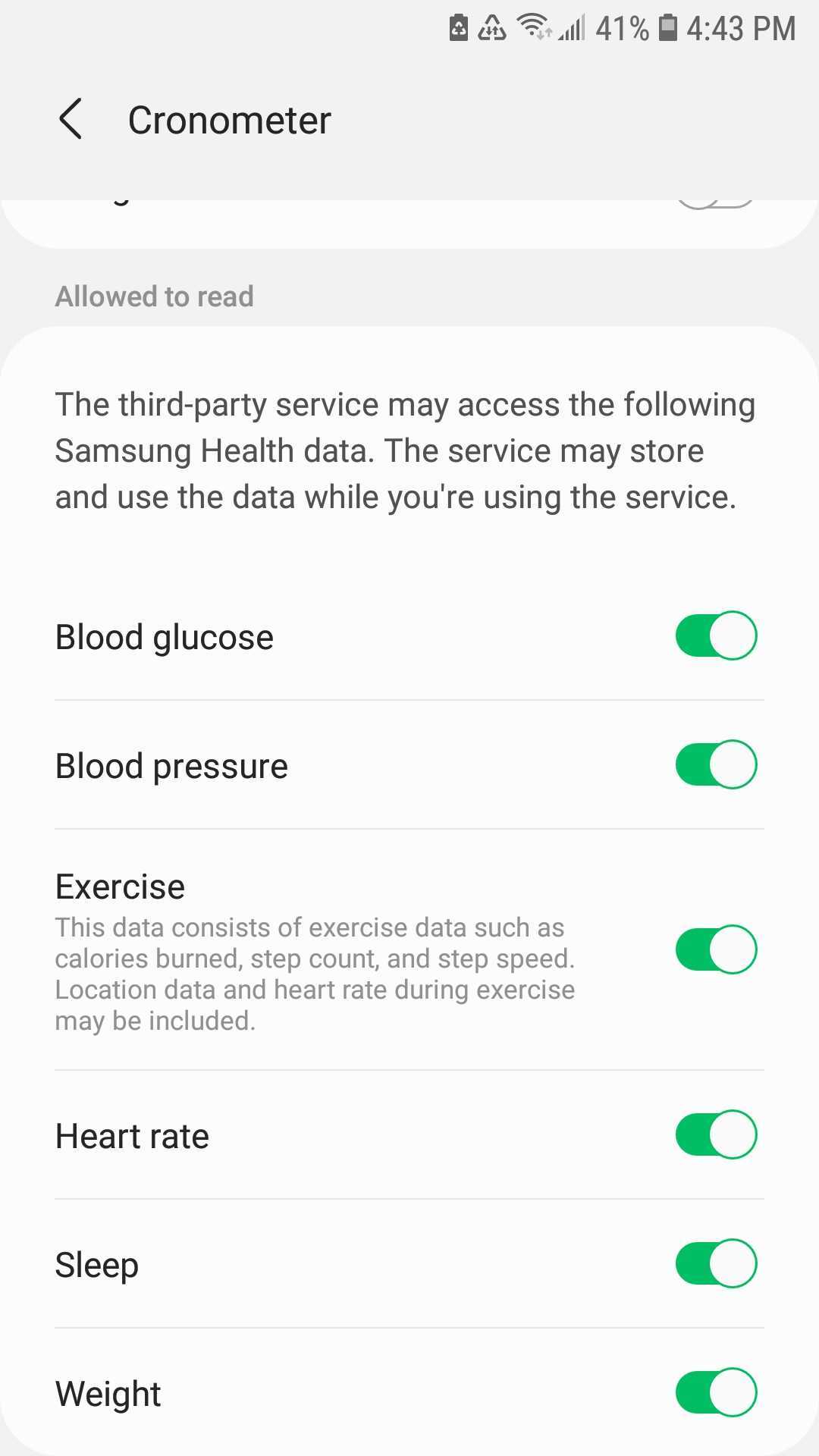Go back from Cronometer permissions

[71, 120]
